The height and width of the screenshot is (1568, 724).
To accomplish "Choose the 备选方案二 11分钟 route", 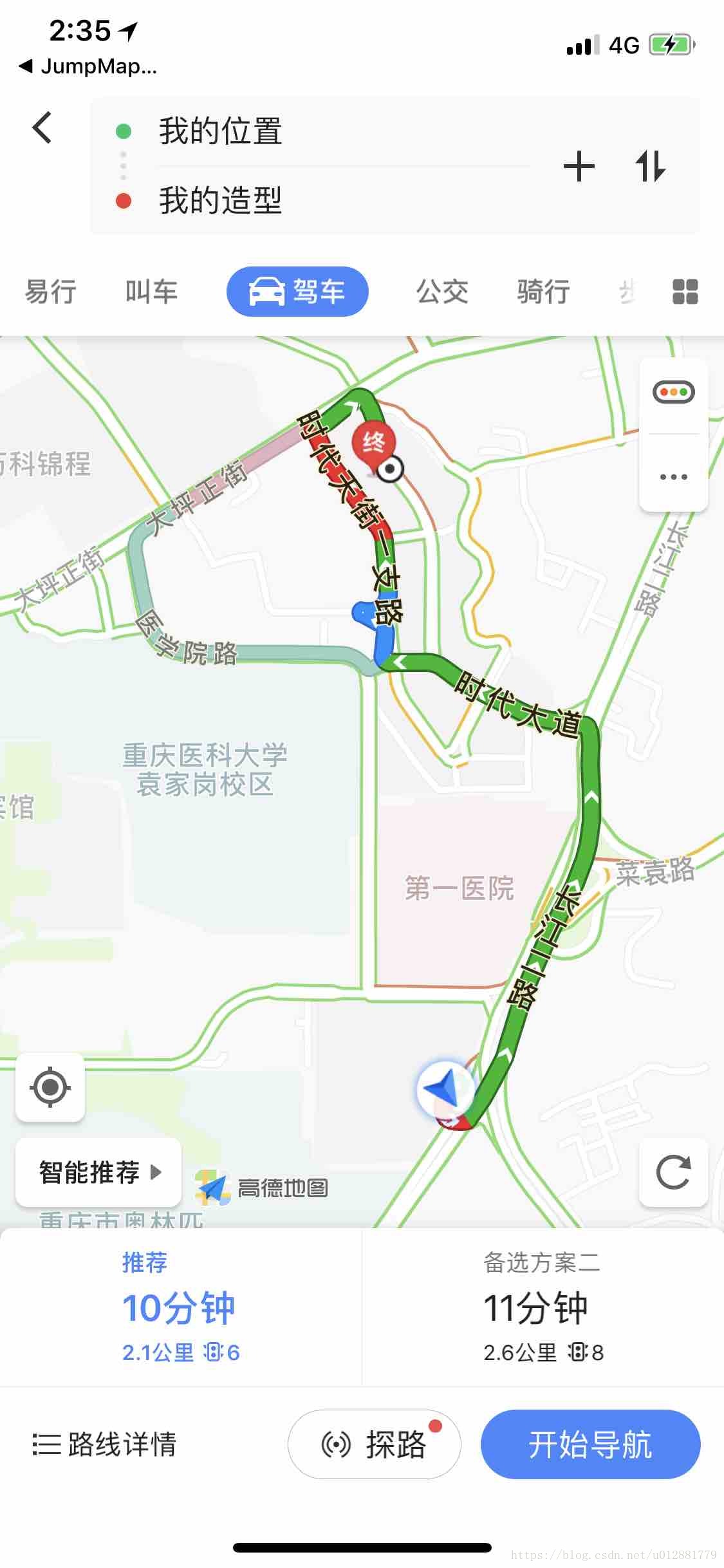I will click(543, 1308).
